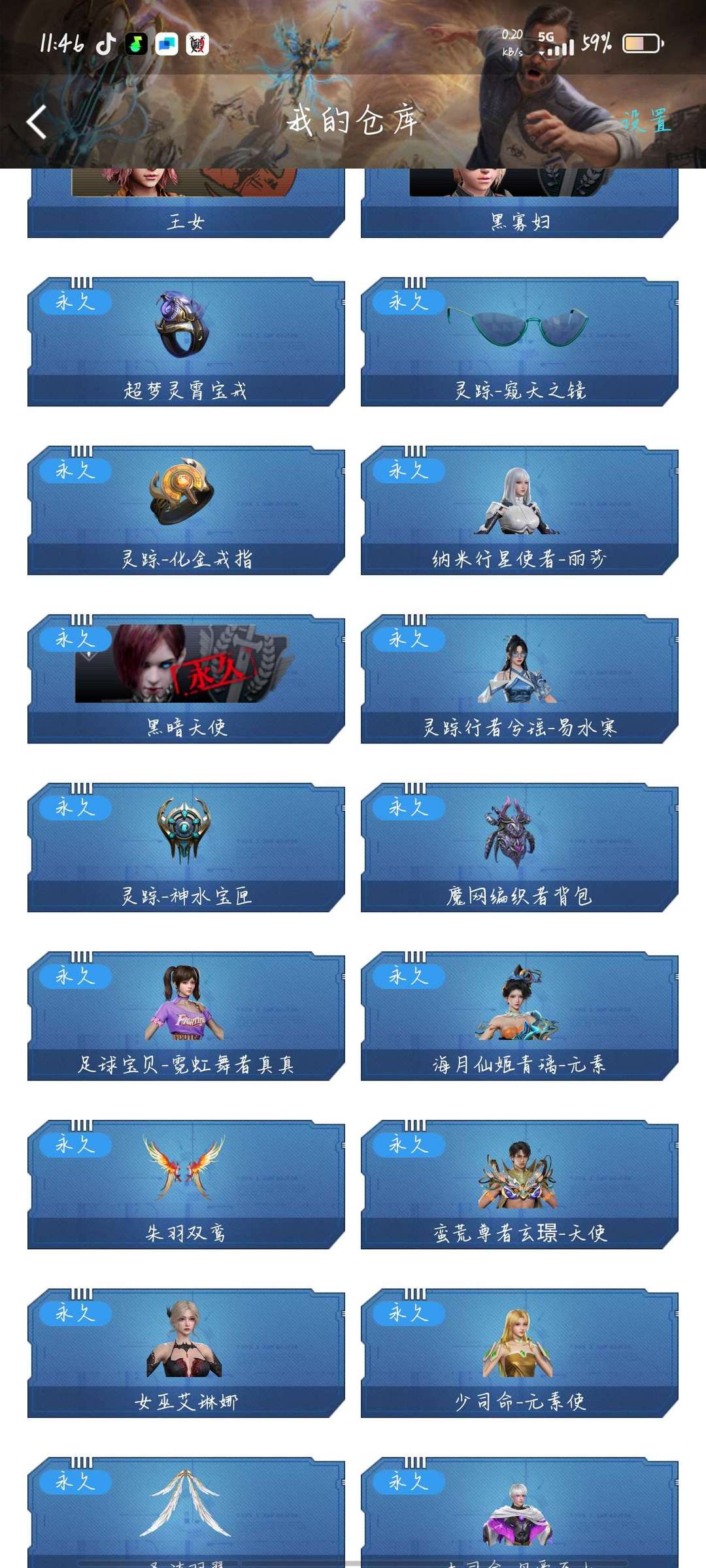View the 蛮荒尊者玄璟-天使 card

(520, 1184)
